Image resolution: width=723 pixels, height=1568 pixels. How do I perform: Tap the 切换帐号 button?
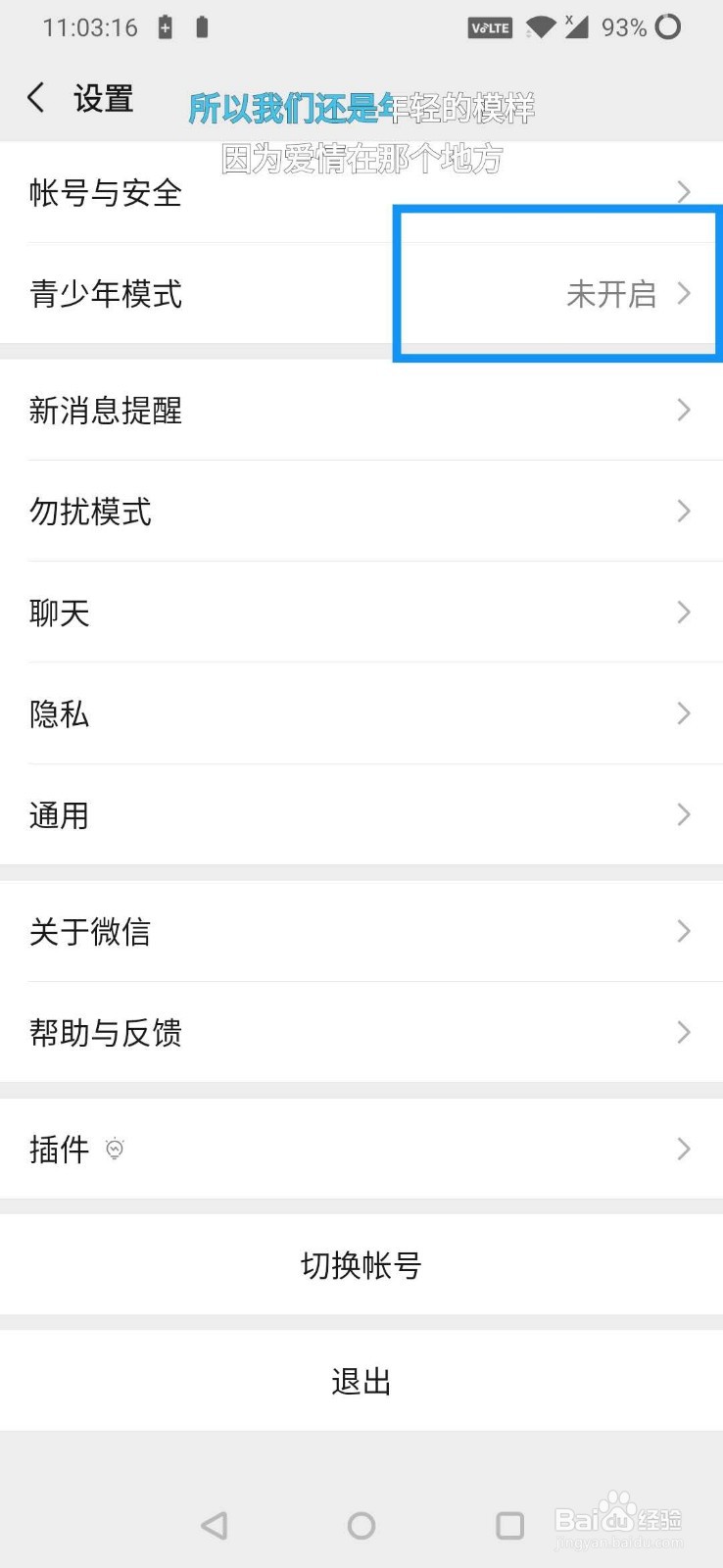pos(361,1264)
